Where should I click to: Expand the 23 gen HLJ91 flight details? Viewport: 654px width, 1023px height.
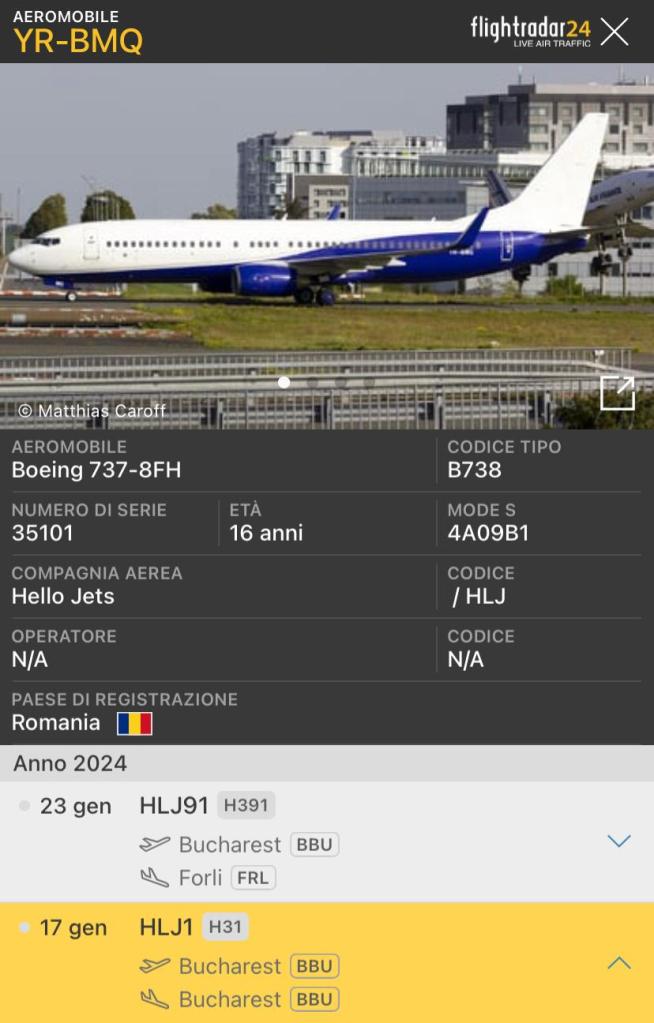coord(620,841)
